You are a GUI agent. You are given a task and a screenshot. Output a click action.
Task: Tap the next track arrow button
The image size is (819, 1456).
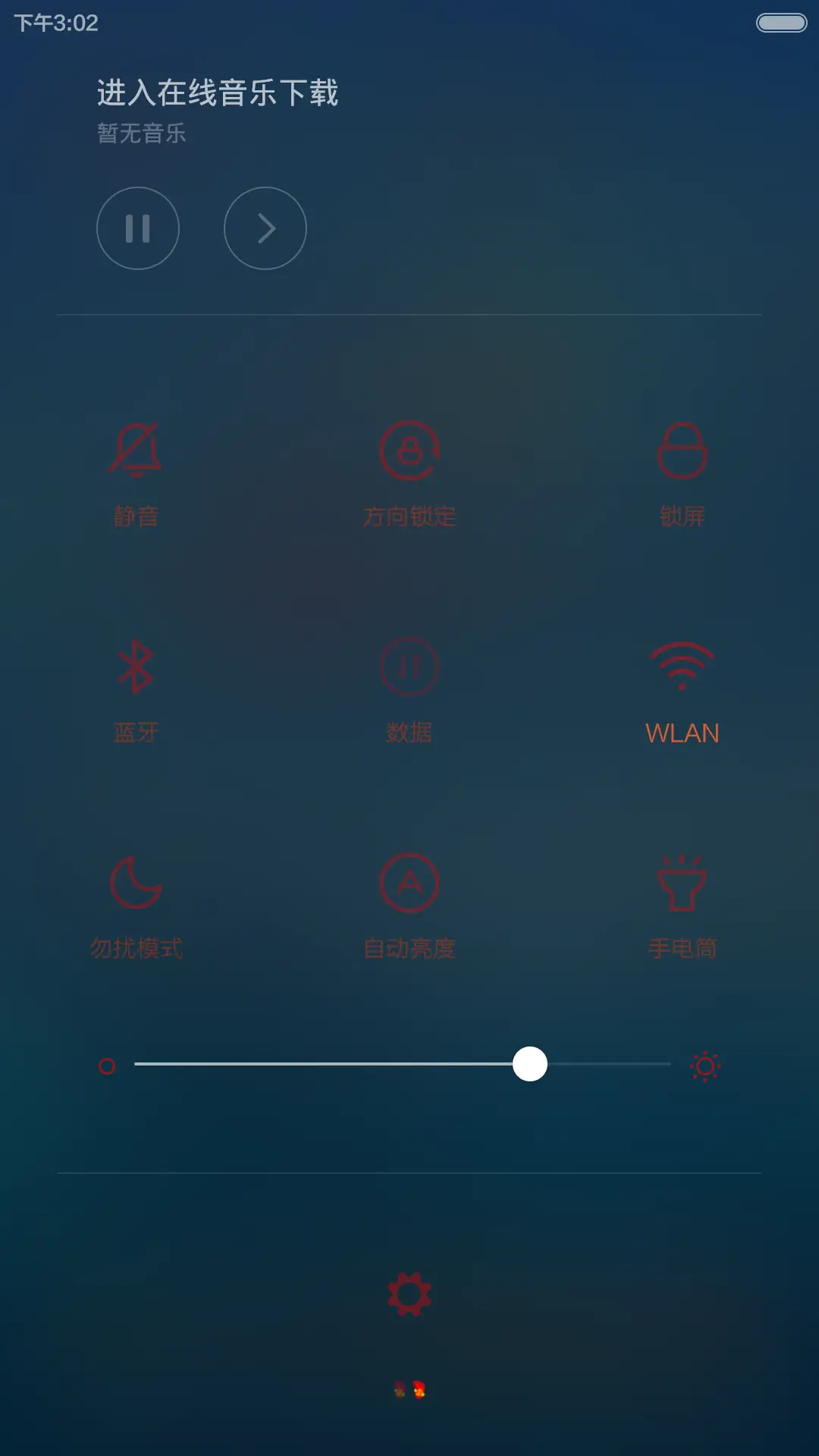(x=265, y=228)
